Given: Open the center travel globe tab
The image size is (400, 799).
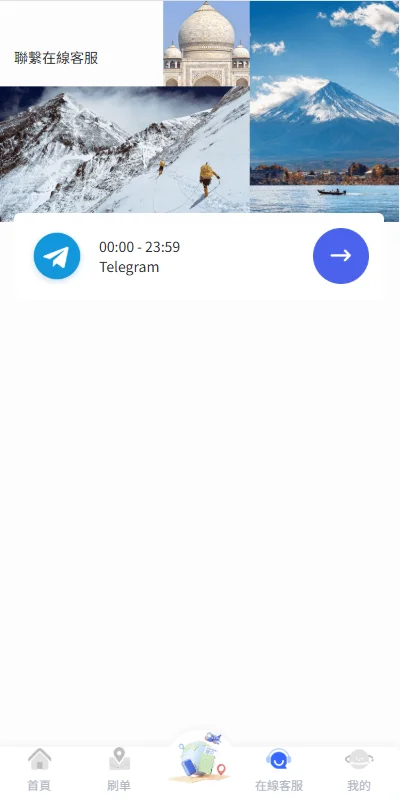Looking at the screenshot, I should [200, 758].
